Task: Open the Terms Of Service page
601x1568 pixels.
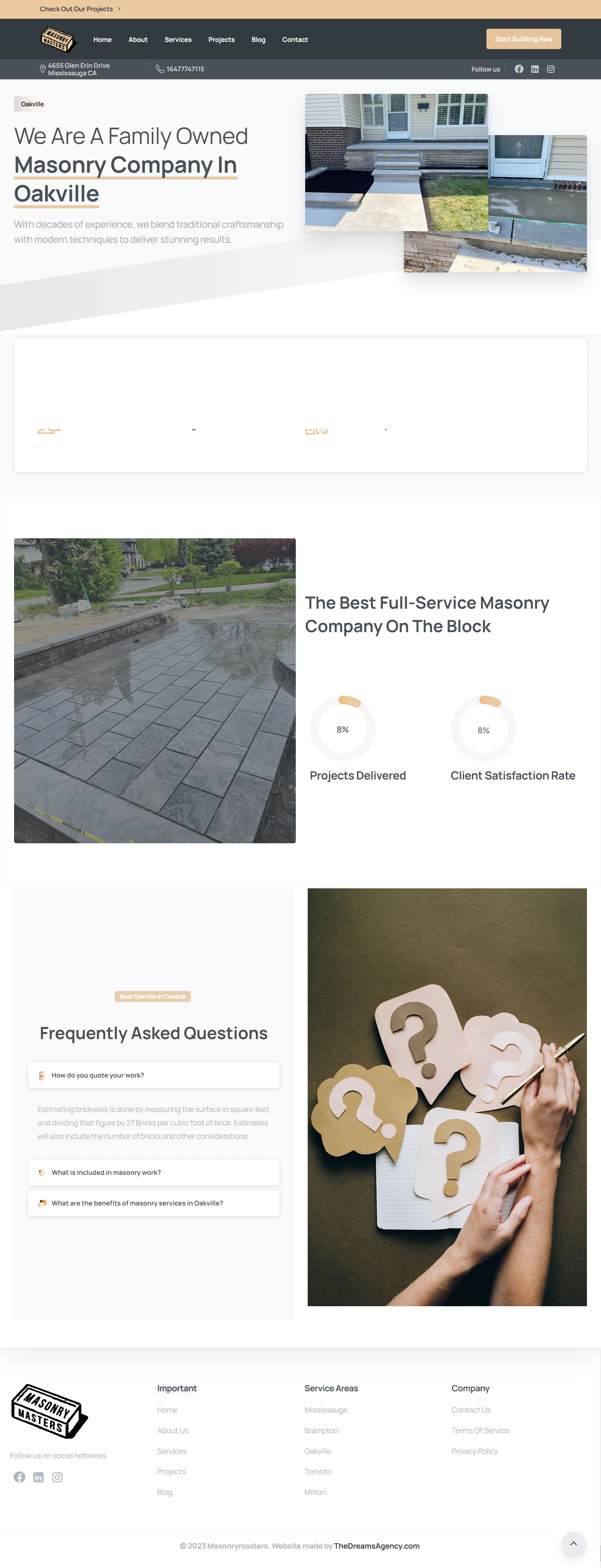Action: (x=480, y=1430)
